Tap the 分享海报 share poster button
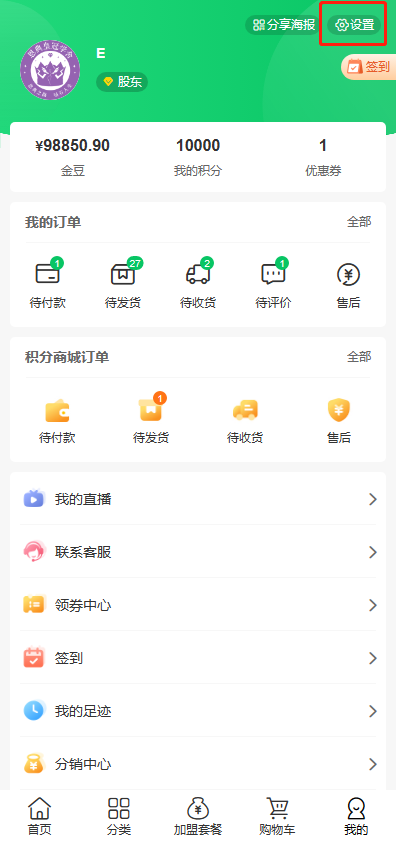The image size is (396, 844). pyautogui.click(x=284, y=25)
